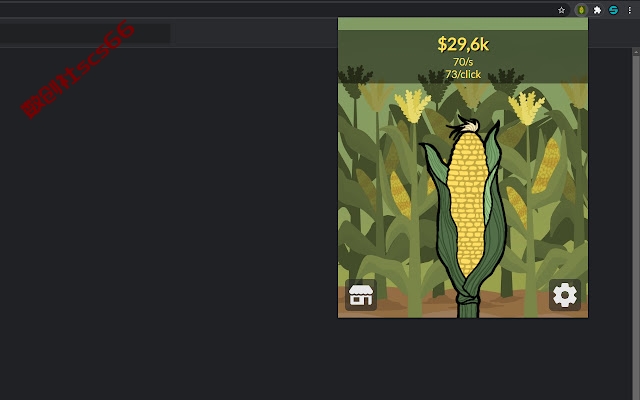Viewport: 640px width, 400px height.
Task: Open the extensions puzzle icon
Action: (x=597, y=9)
